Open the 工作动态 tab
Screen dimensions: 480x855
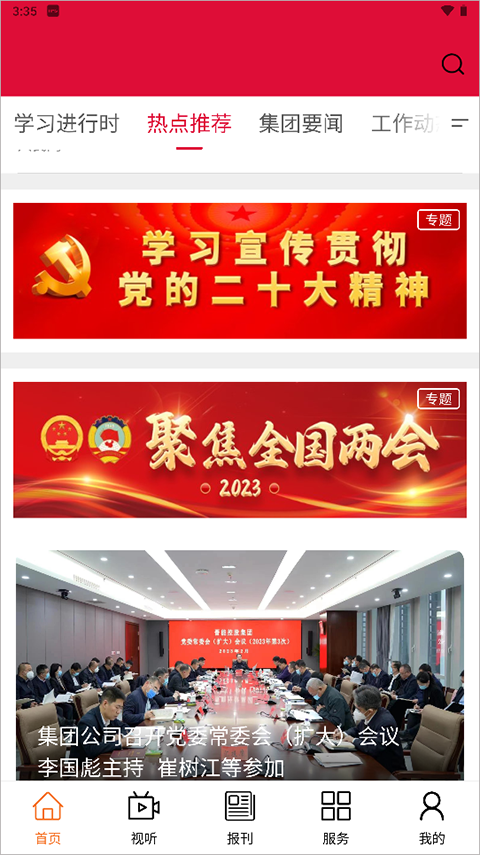pyautogui.click(x=405, y=124)
